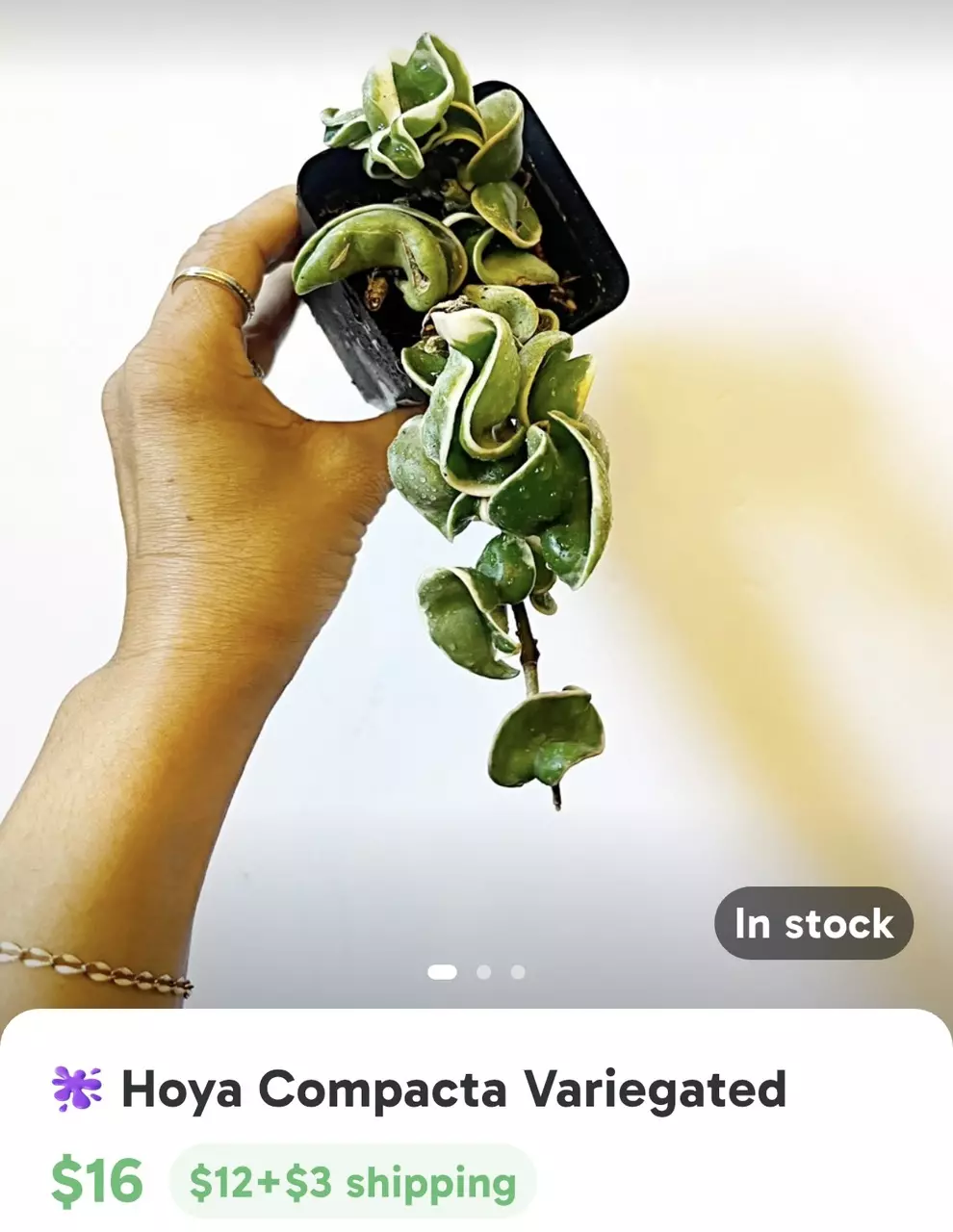Image resolution: width=953 pixels, height=1232 pixels.
Task: Jump to the second photo indicator dot
Action: click(x=483, y=972)
